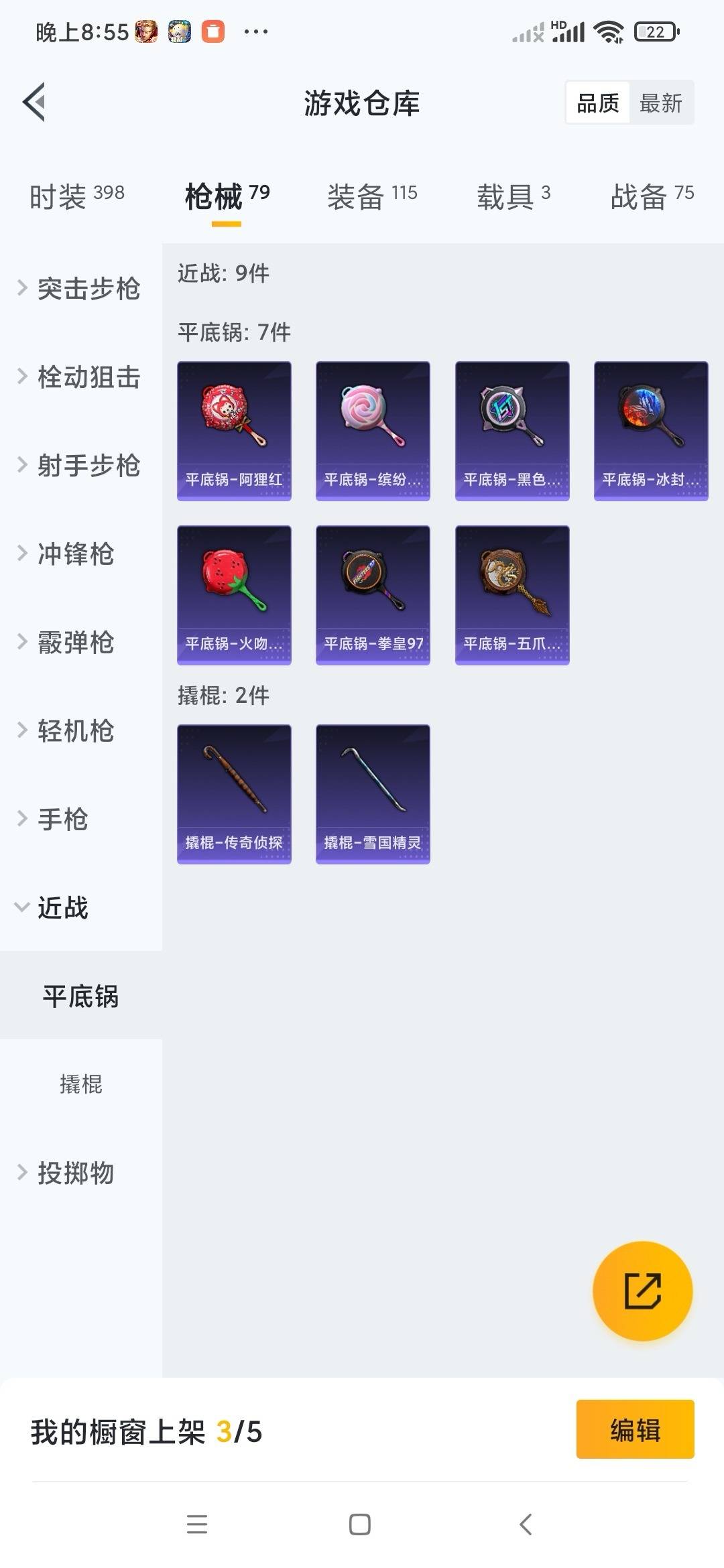The width and height of the screenshot is (724, 1568).
Task: Switch sorting to 最新
Action: [660, 102]
